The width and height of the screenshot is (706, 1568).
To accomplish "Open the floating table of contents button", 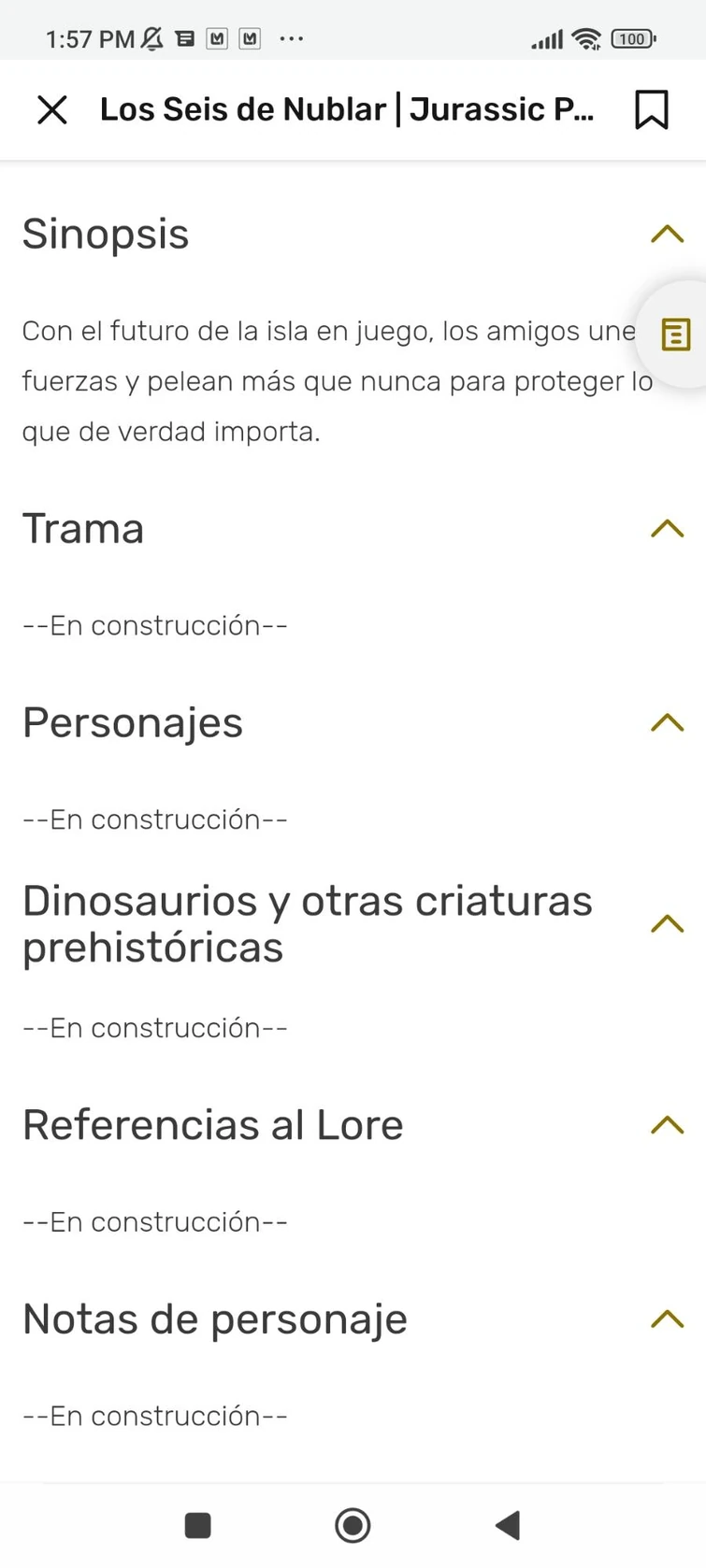I will pos(675,334).
